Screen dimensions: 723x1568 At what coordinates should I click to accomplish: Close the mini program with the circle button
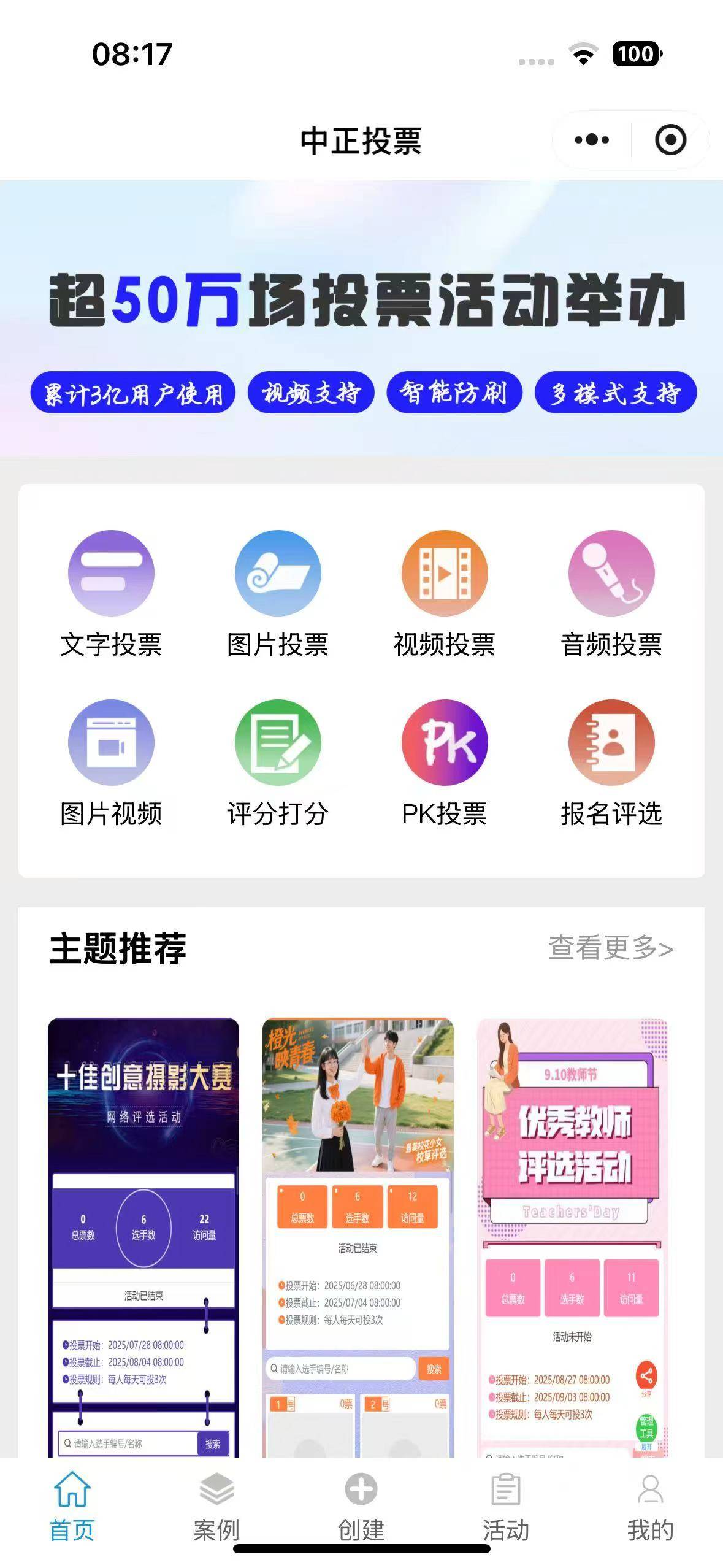click(670, 140)
